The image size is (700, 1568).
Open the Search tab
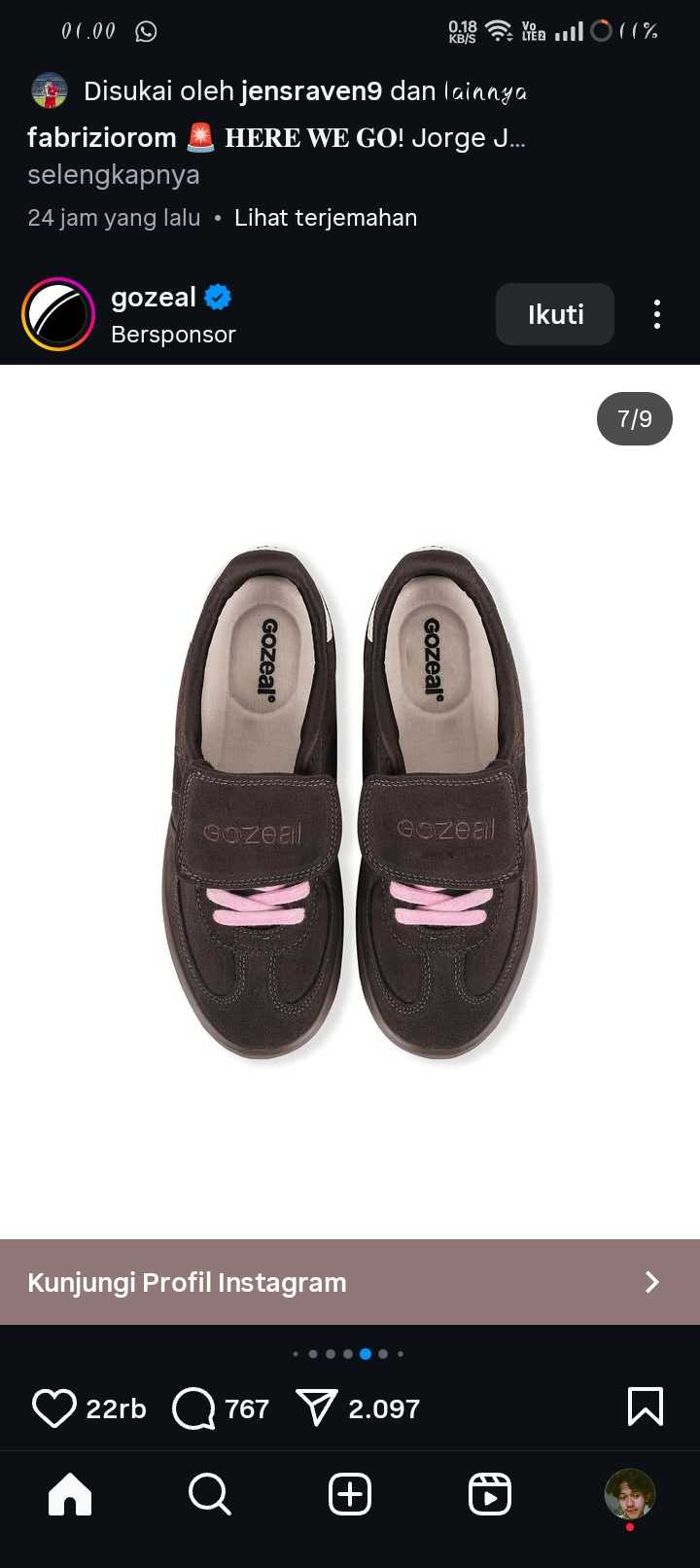(x=210, y=1494)
